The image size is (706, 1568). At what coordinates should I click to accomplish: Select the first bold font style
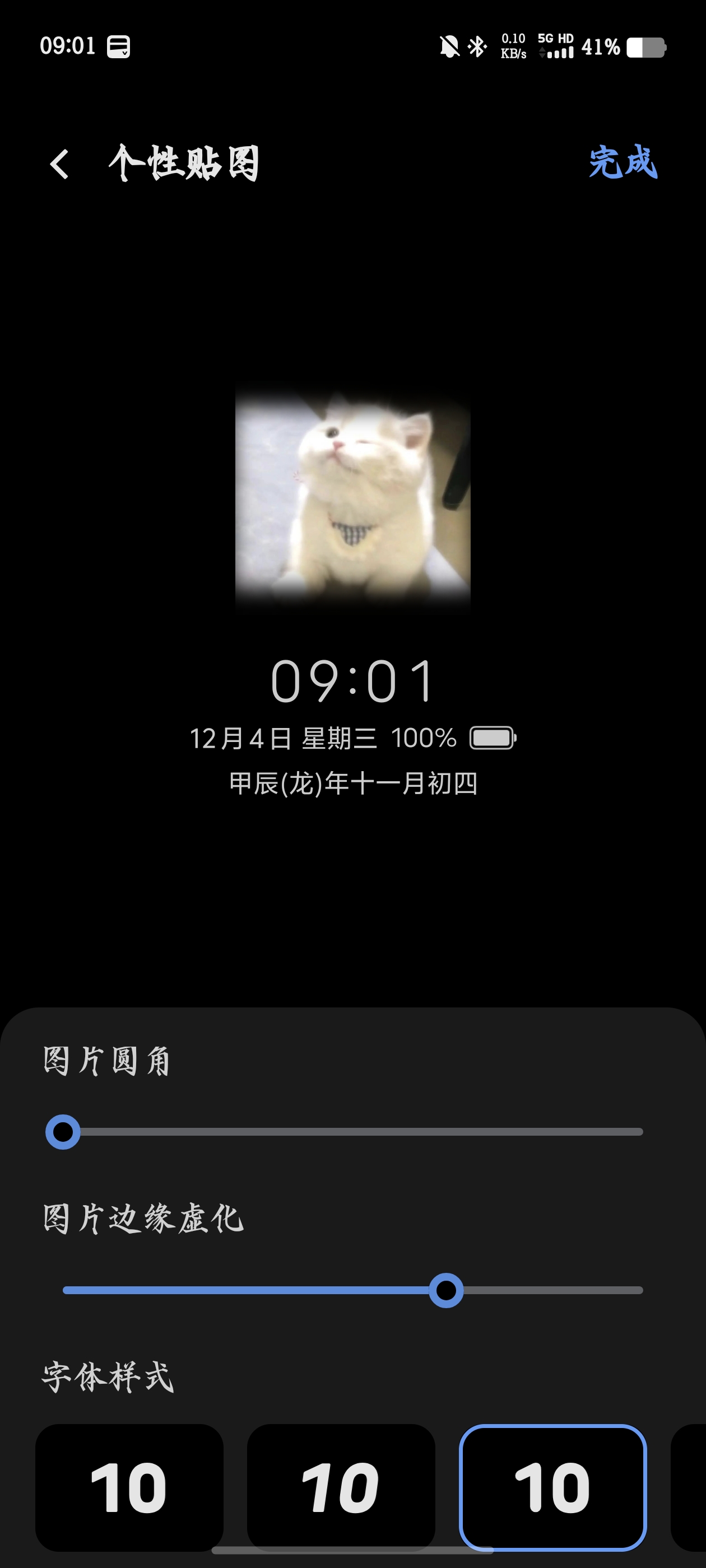click(x=129, y=1486)
